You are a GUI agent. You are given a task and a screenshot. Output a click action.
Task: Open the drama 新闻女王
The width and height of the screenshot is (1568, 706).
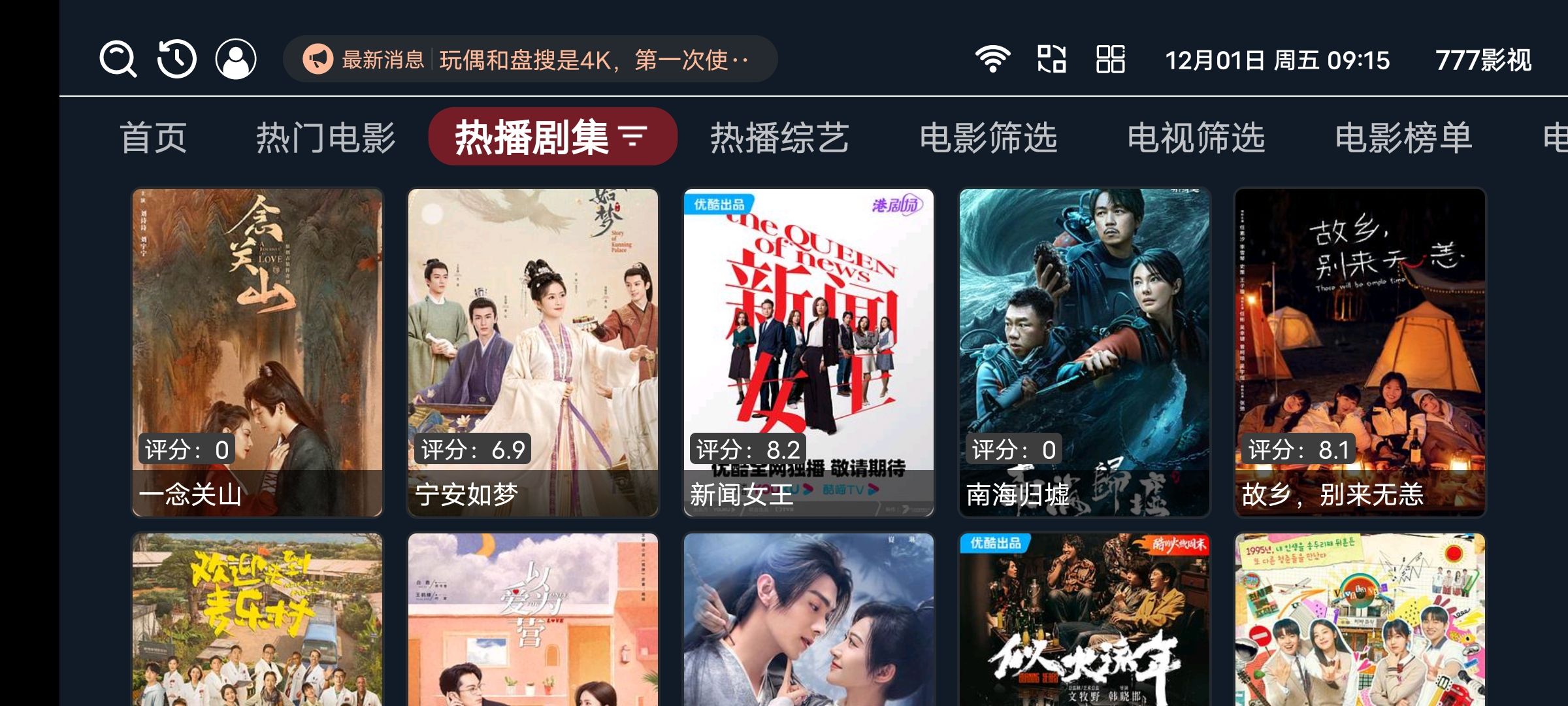(x=809, y=352)
